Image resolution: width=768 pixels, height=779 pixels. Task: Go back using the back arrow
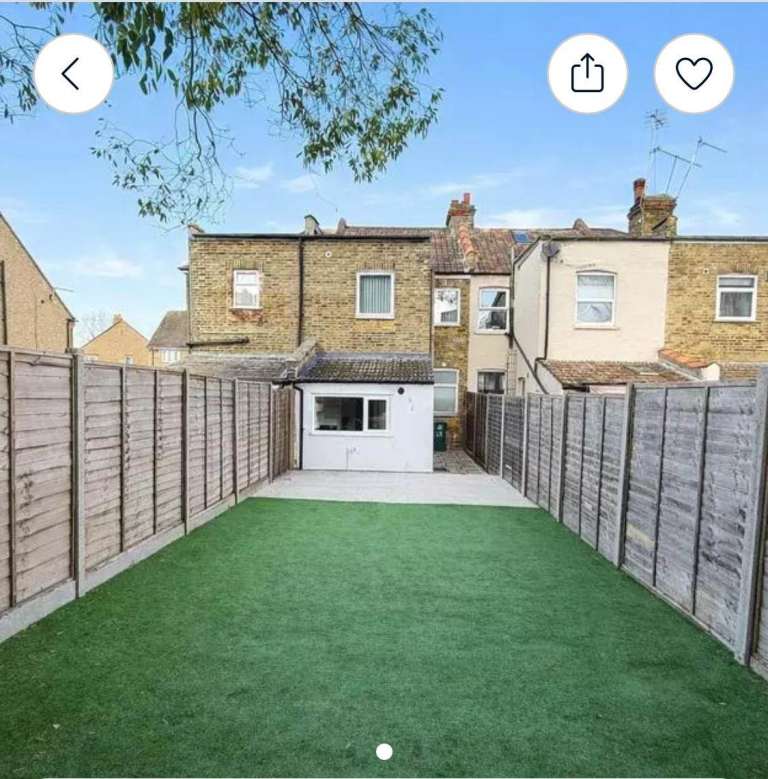pyautogui.click(x=73, y=74)
